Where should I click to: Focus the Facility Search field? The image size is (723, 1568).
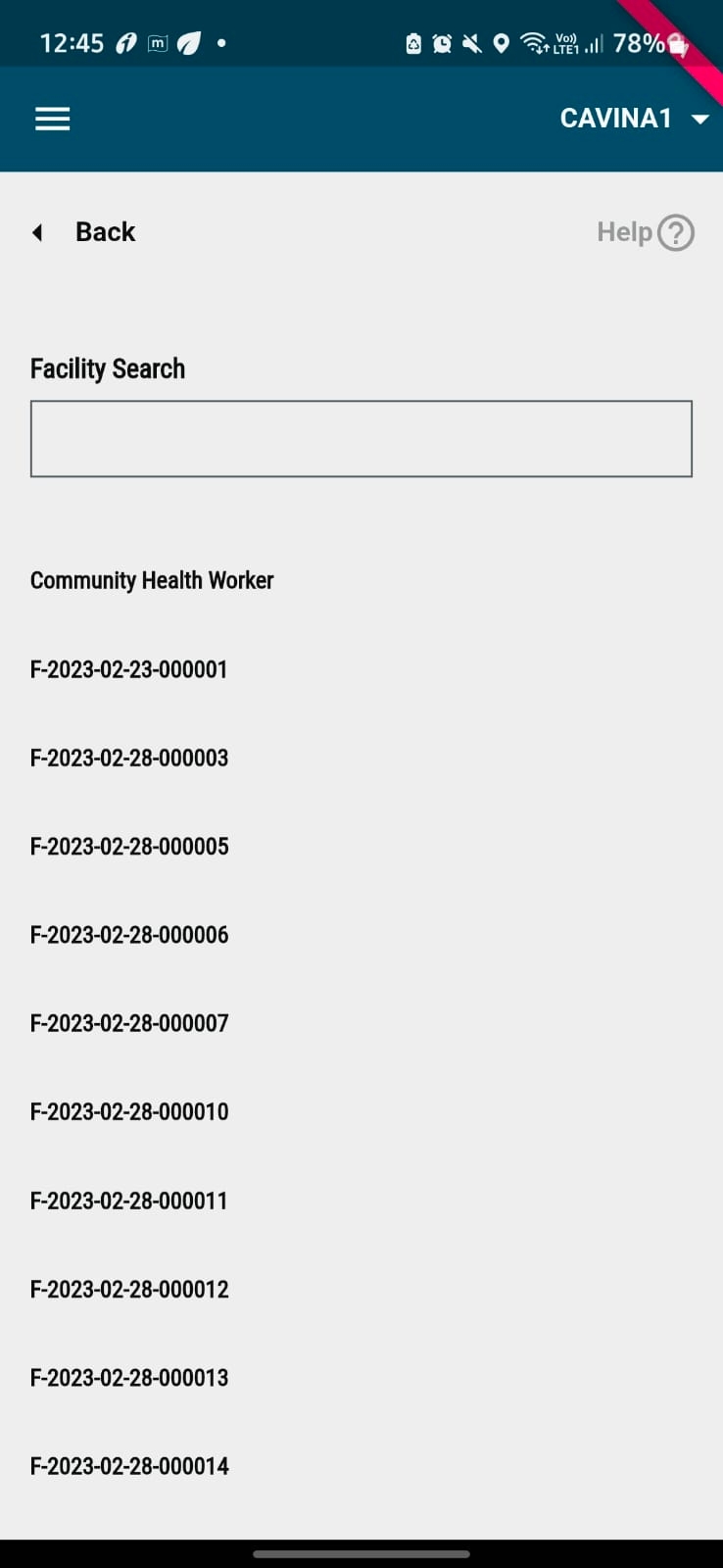click(361, 439)
